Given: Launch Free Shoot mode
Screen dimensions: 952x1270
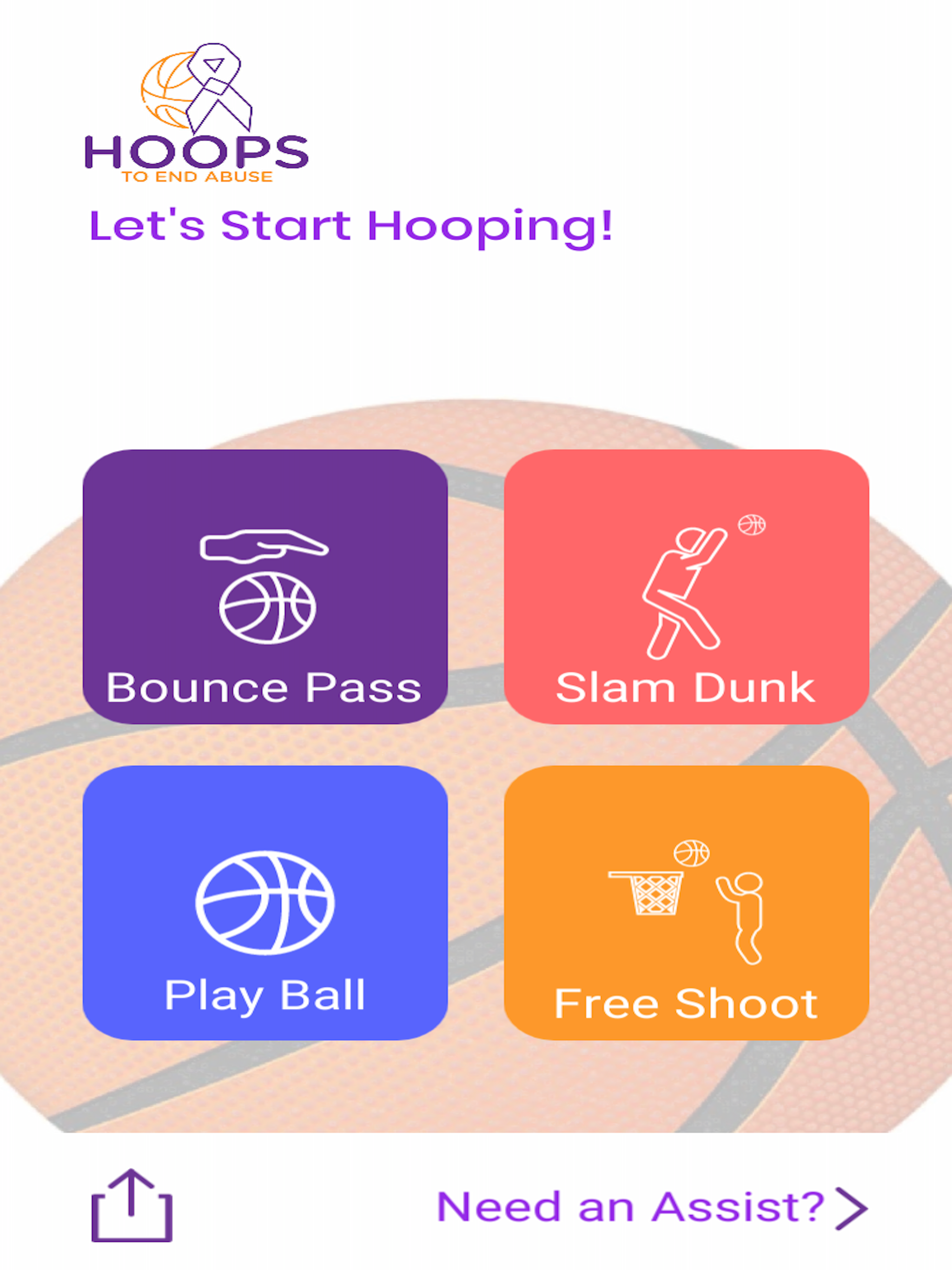Looking at the screenshot, I should point(689,907).
